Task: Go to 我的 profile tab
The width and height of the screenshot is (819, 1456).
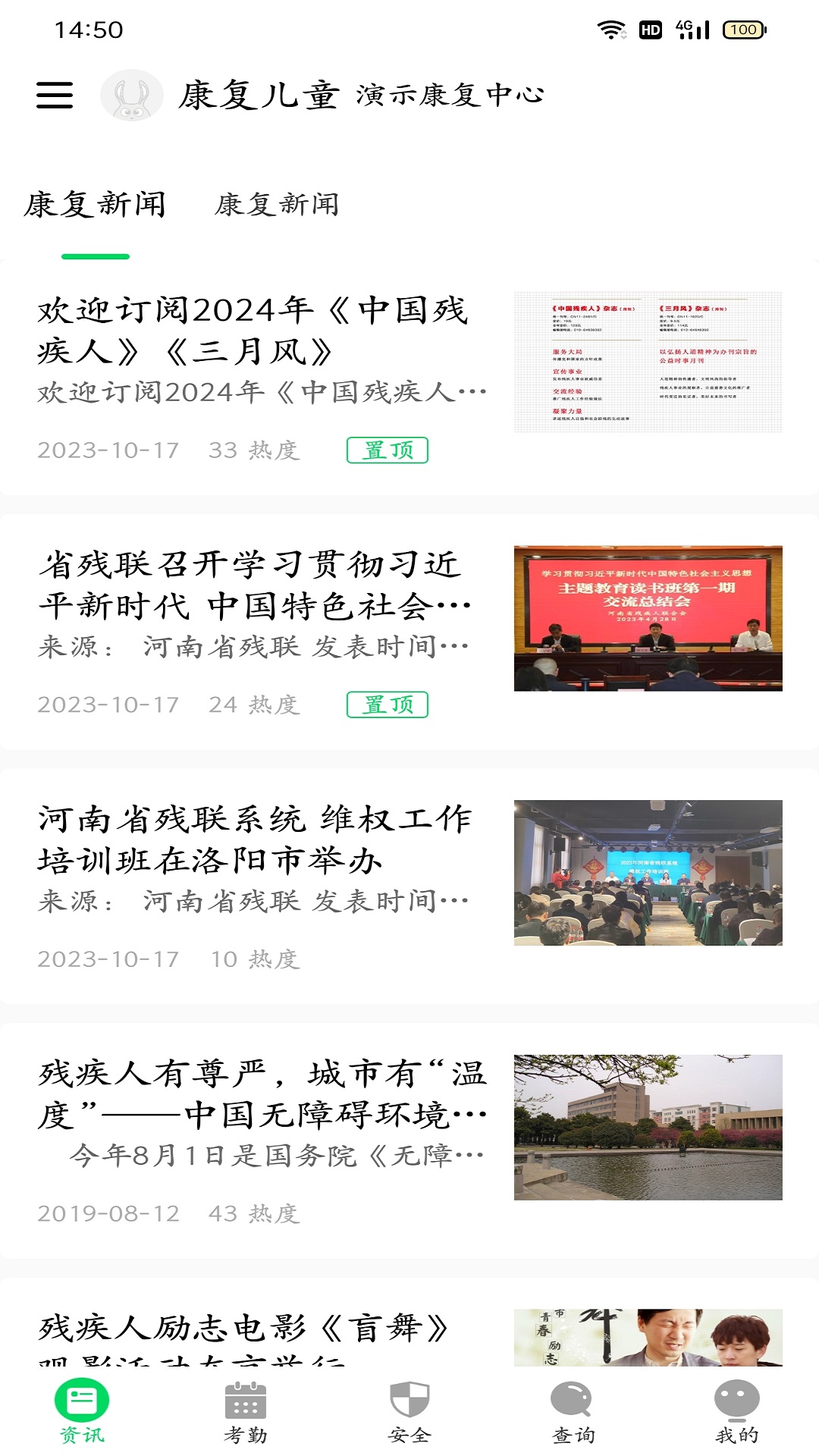Action: coord(736,1412)
